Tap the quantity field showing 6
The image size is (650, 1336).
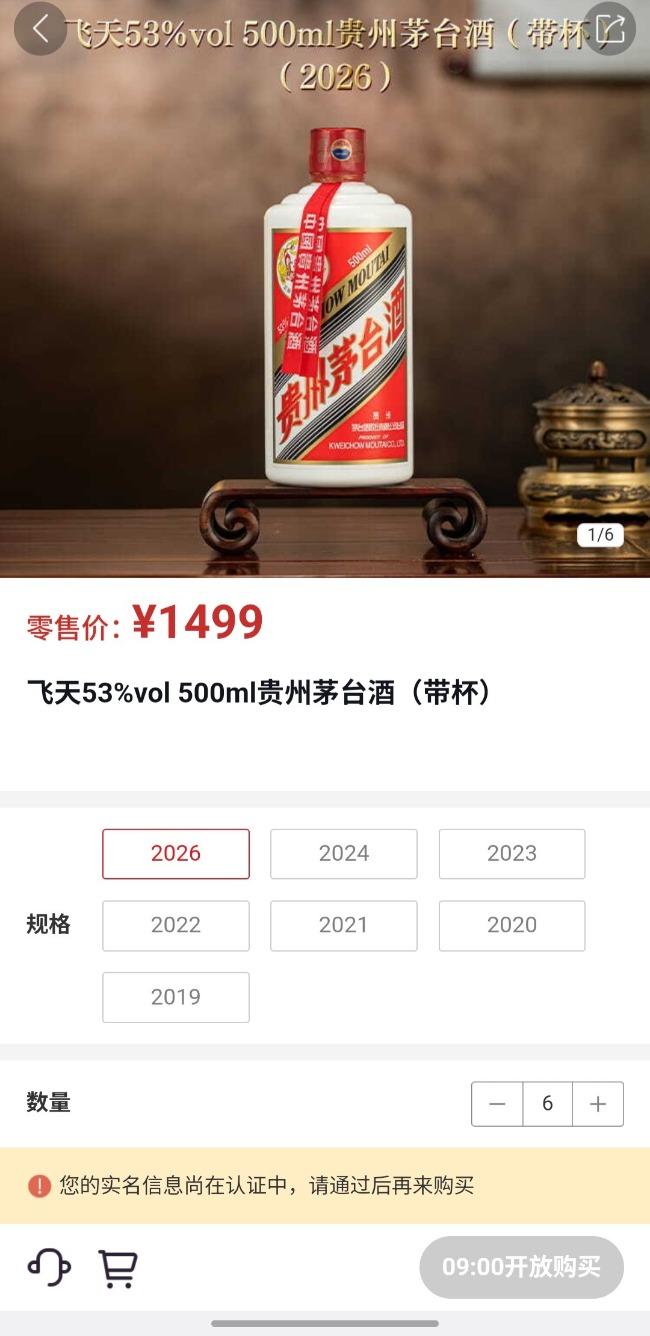(547, 1104)
